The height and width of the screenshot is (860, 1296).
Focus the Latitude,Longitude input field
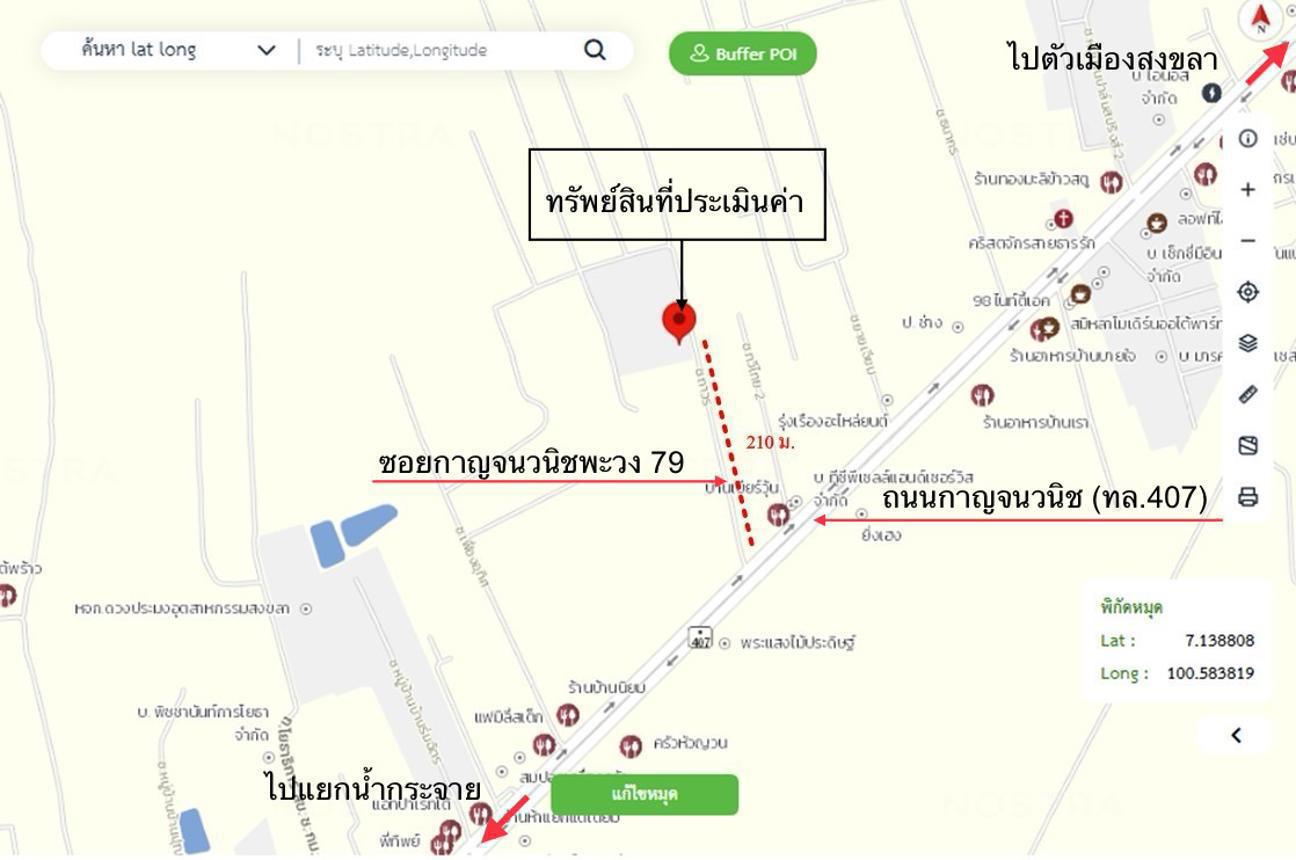[440, 50]
